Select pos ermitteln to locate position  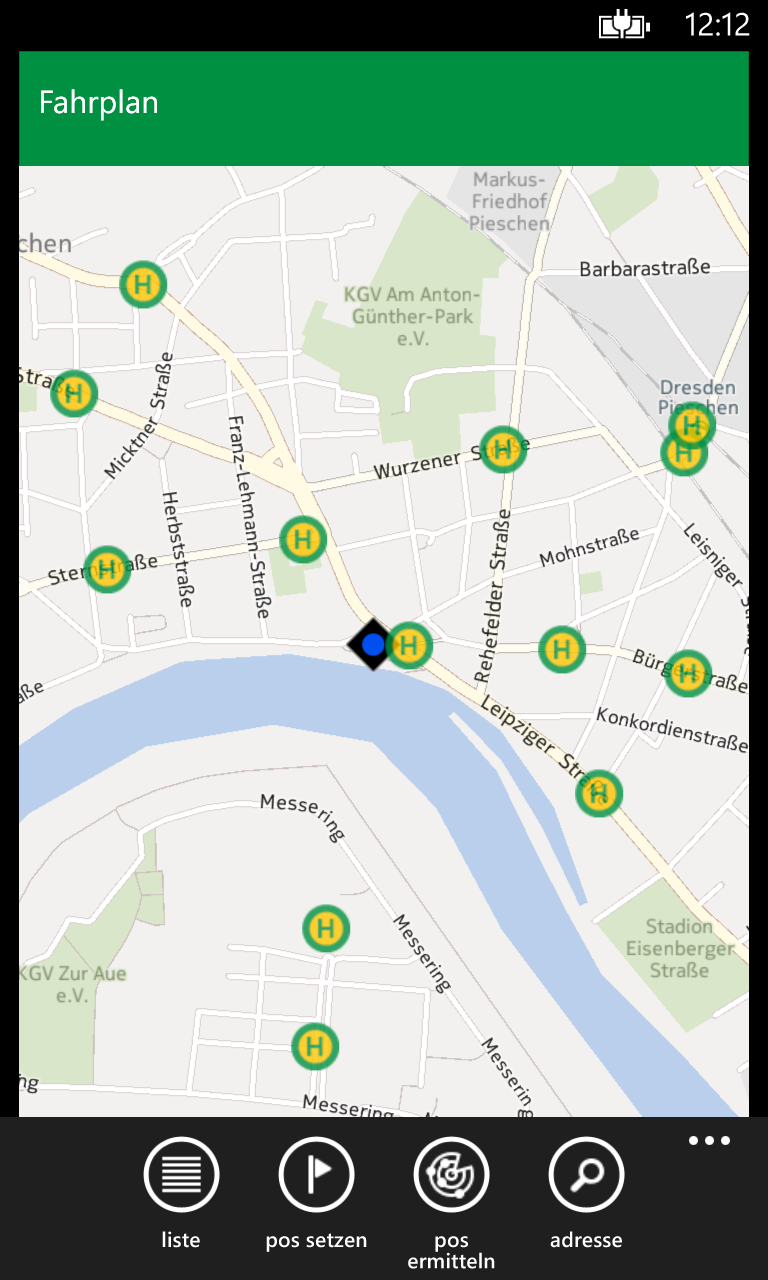point(451,1174)
